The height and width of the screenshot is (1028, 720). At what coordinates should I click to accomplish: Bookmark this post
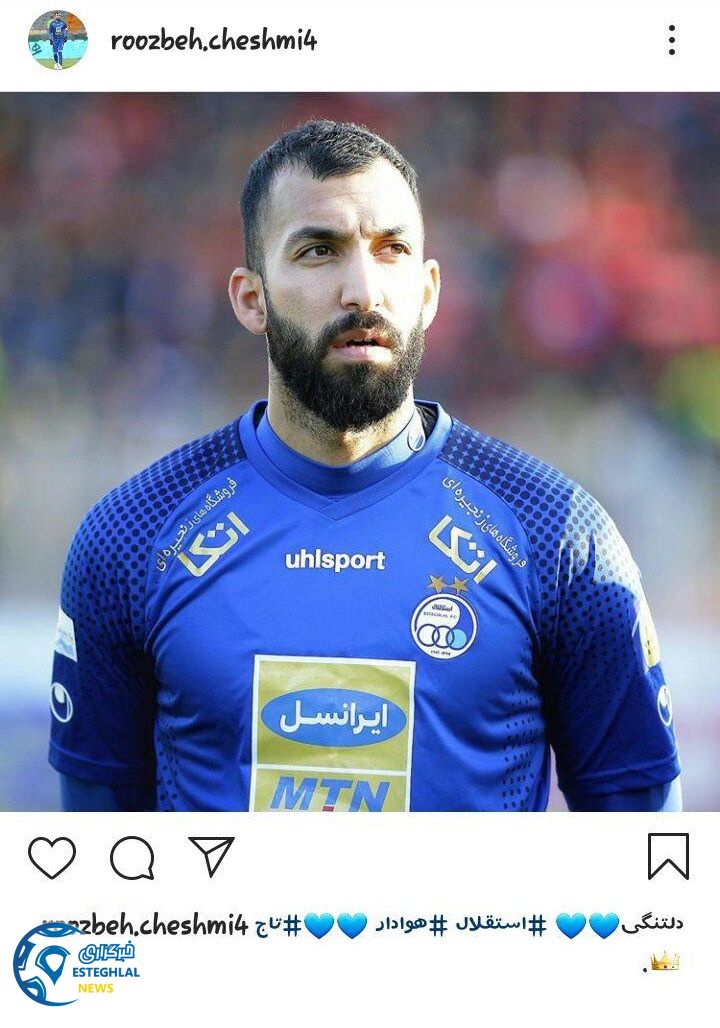(668, 856)
